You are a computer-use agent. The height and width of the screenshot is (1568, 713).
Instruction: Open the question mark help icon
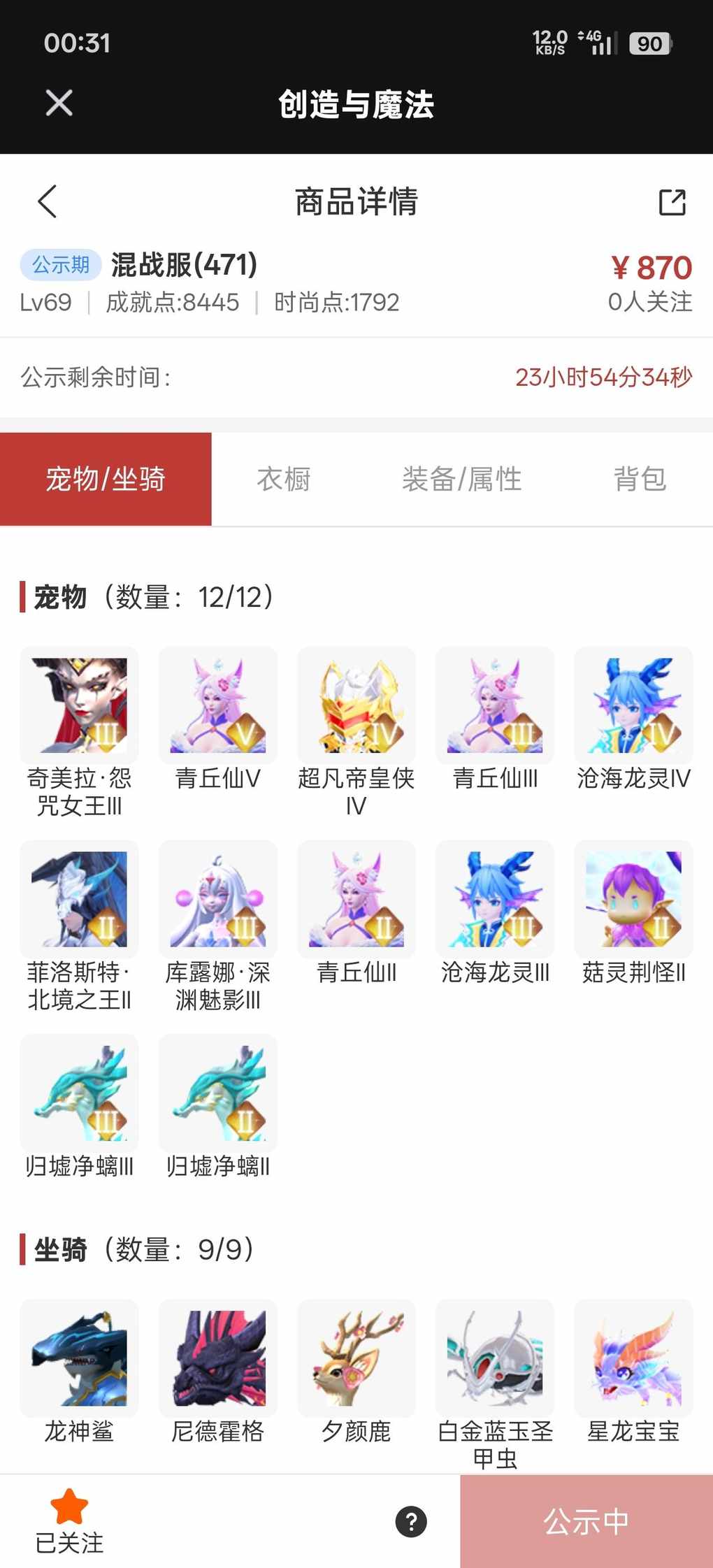tap(411, 1522)
